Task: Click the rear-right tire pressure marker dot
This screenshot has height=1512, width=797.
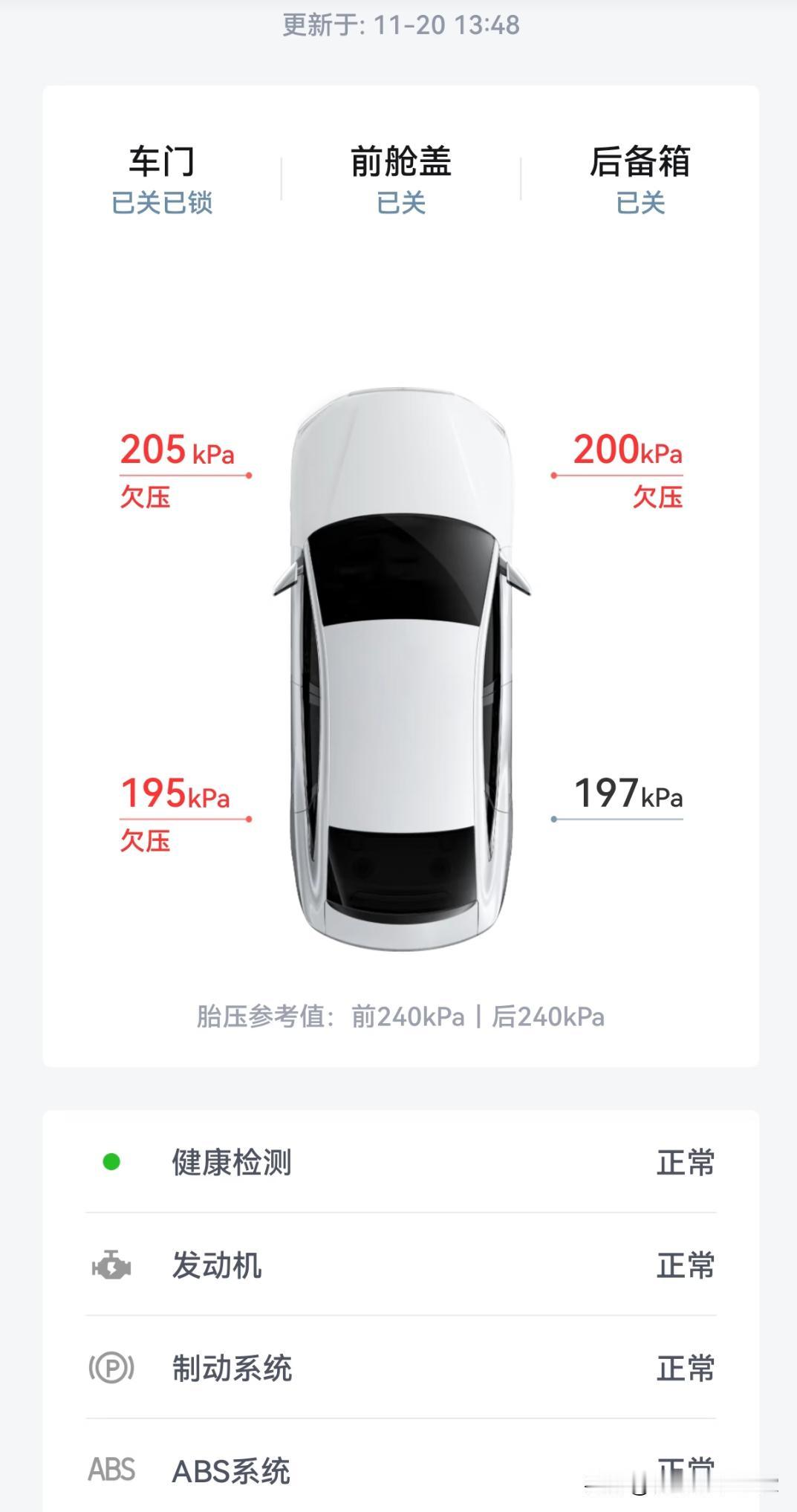Action: tap(553, 819)
